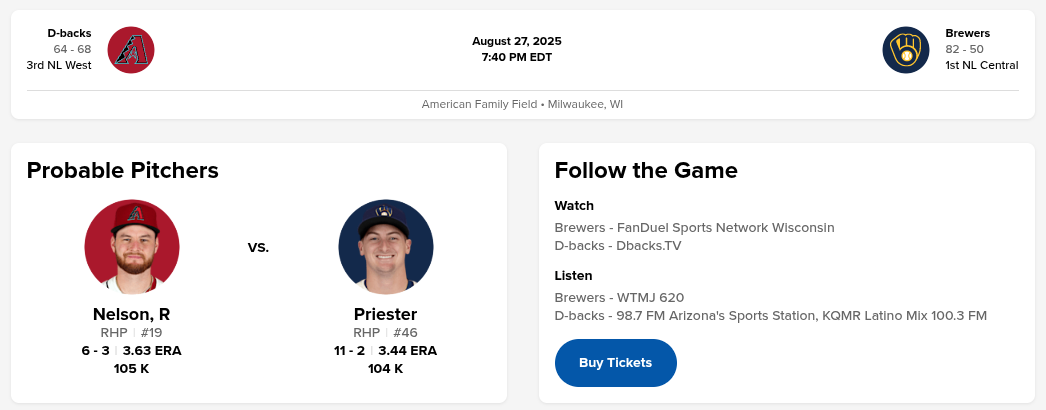Open the Priester pitcher profile
The width and height of the screenshot is (1046, 410).
[385, 314]
